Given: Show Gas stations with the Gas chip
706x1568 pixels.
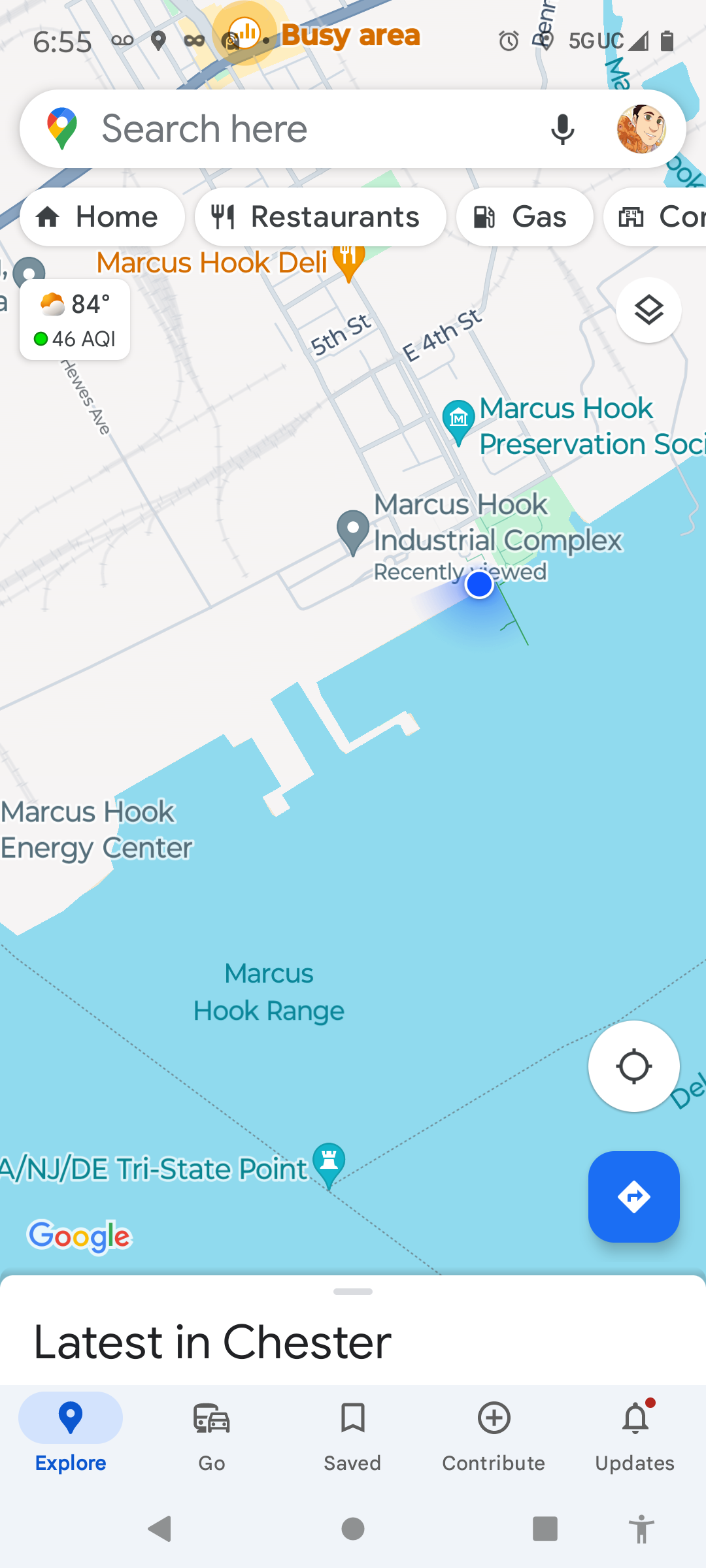Looking at the screenshot, I should 524,217.
